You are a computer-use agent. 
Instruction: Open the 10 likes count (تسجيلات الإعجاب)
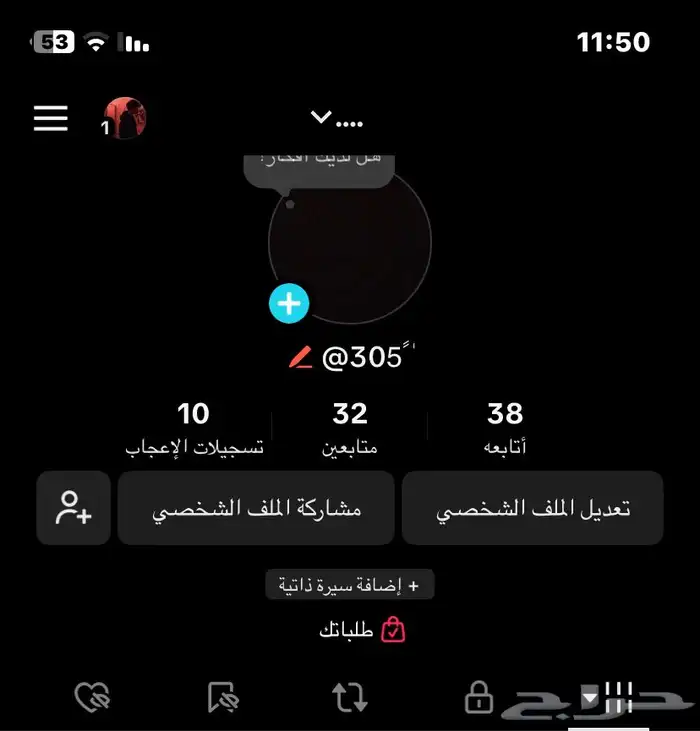click(x=194, y=427)
